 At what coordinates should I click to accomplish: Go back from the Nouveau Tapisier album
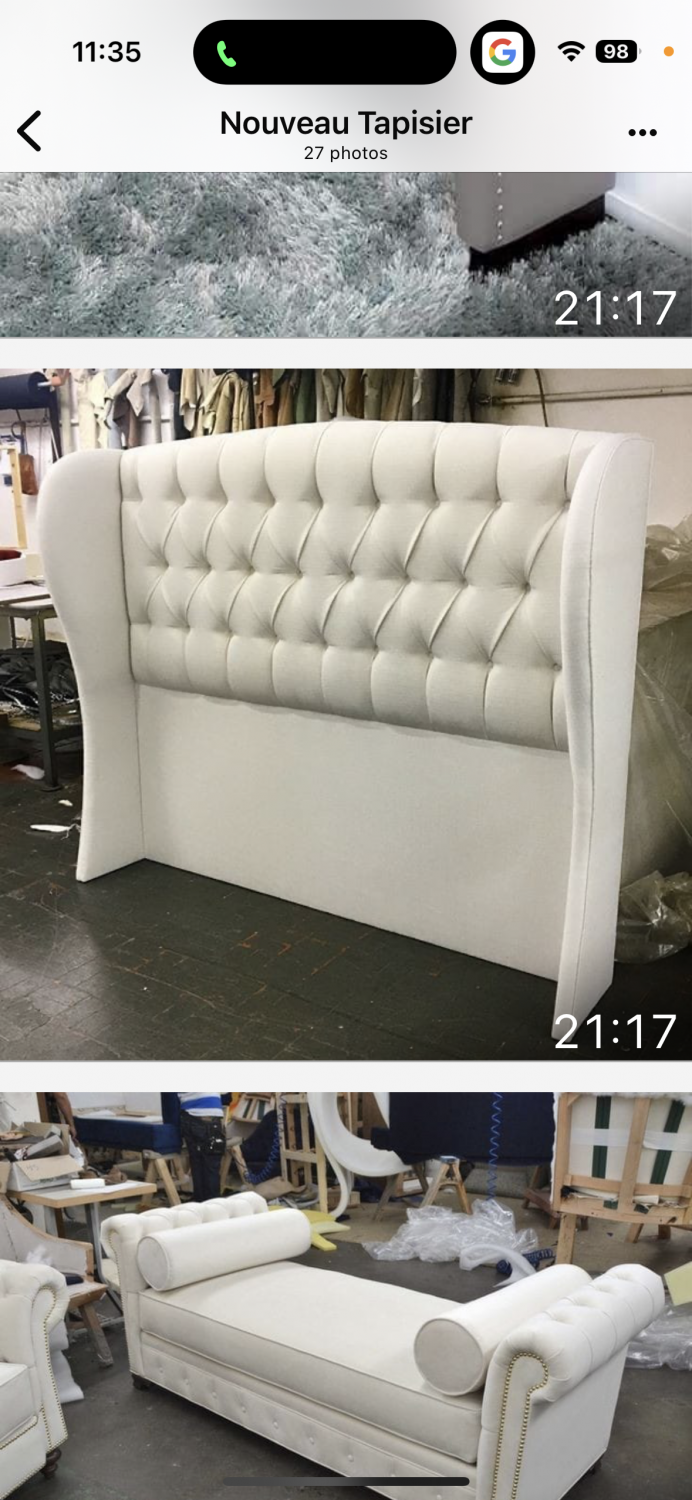pyautogui.click(x=30, y=131)
